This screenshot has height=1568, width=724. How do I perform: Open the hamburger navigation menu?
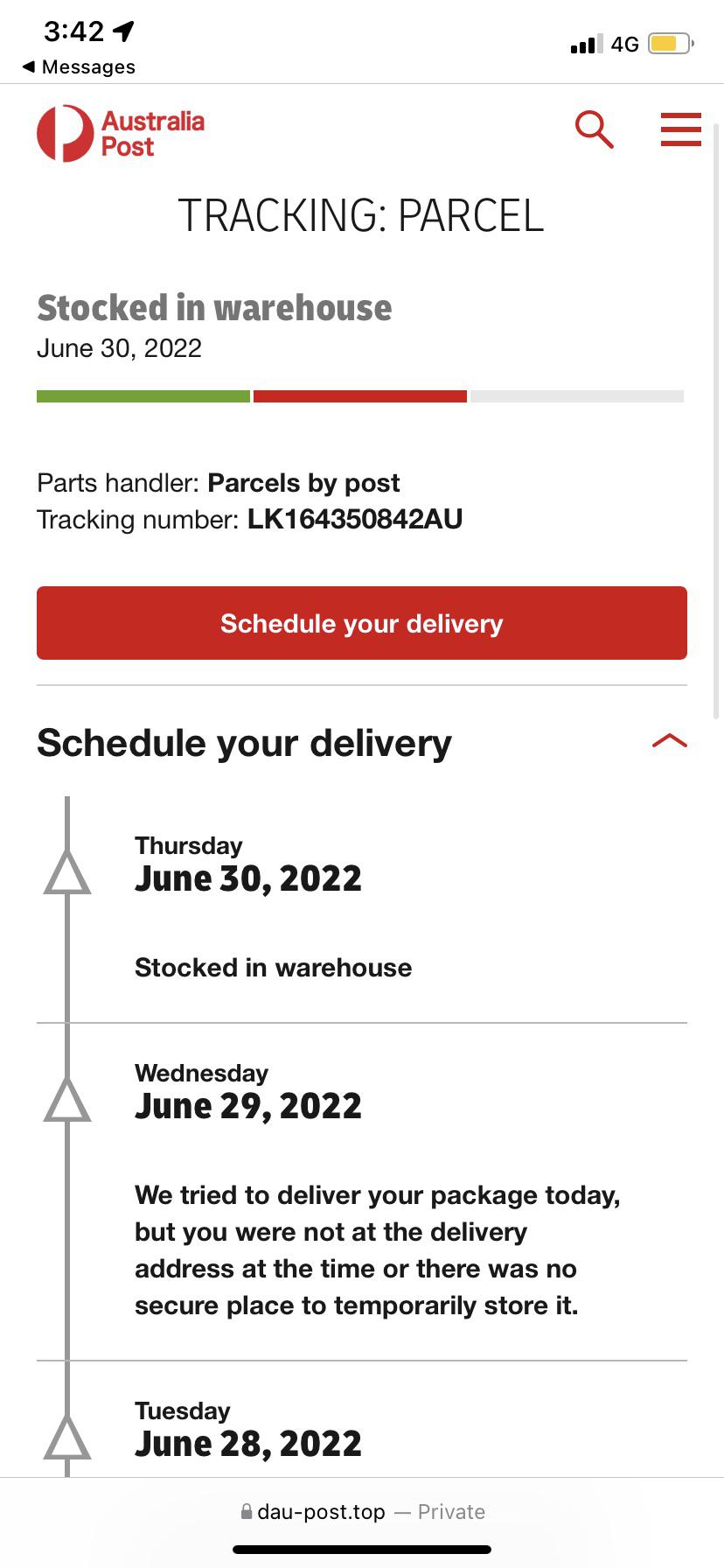point(679,129)
